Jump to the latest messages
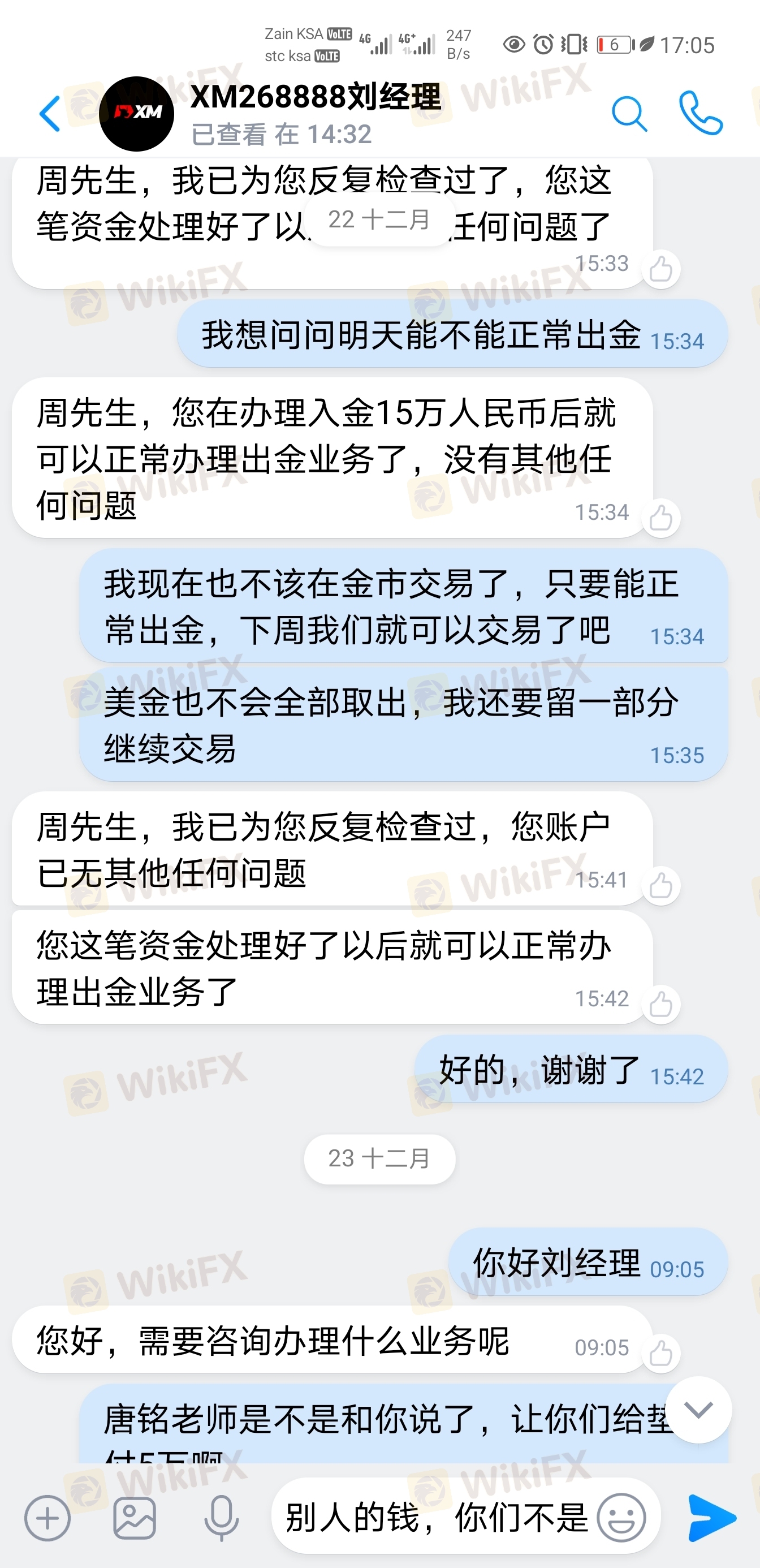 (698, 1409)
